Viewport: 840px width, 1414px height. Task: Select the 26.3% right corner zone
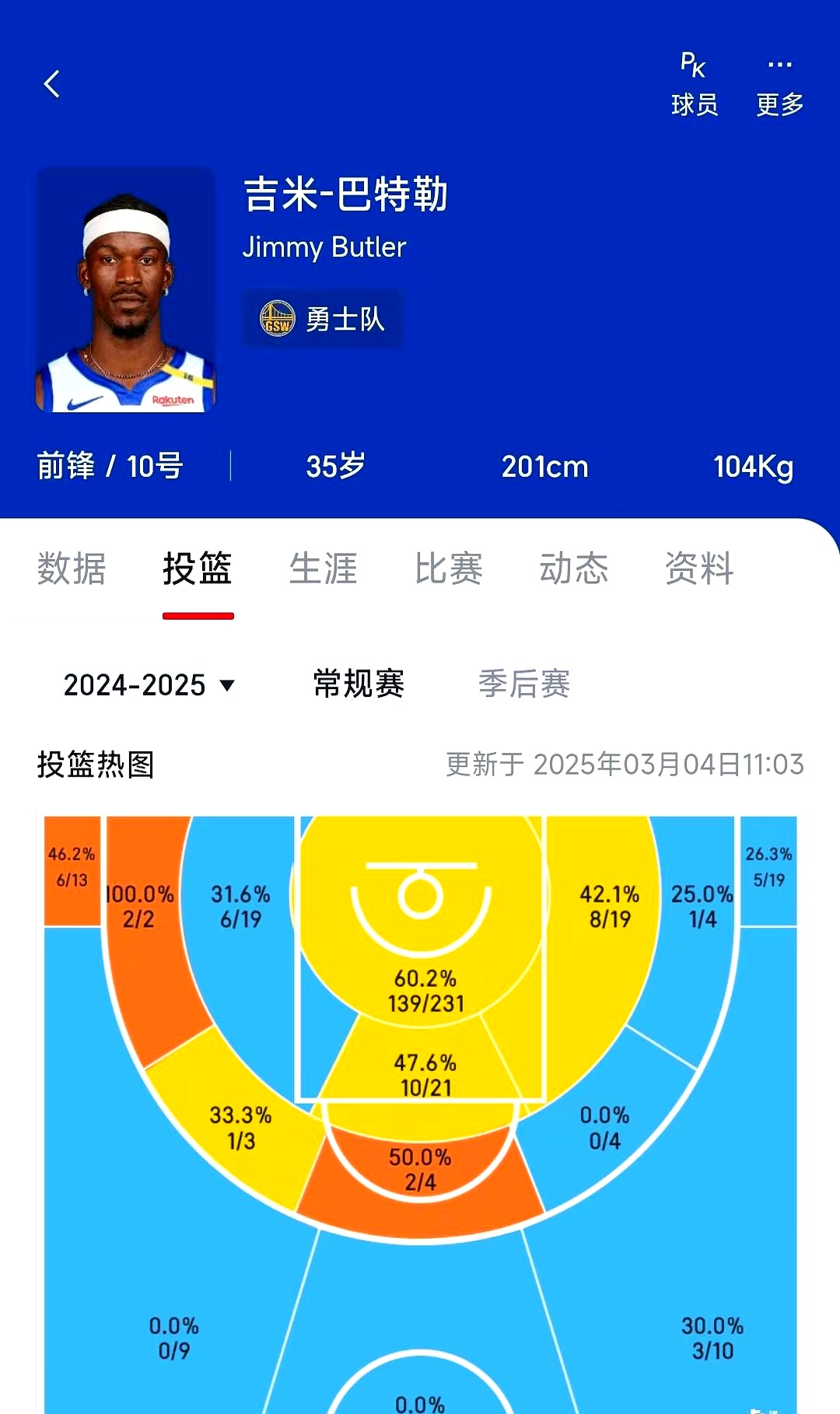(x=768, y=863)
